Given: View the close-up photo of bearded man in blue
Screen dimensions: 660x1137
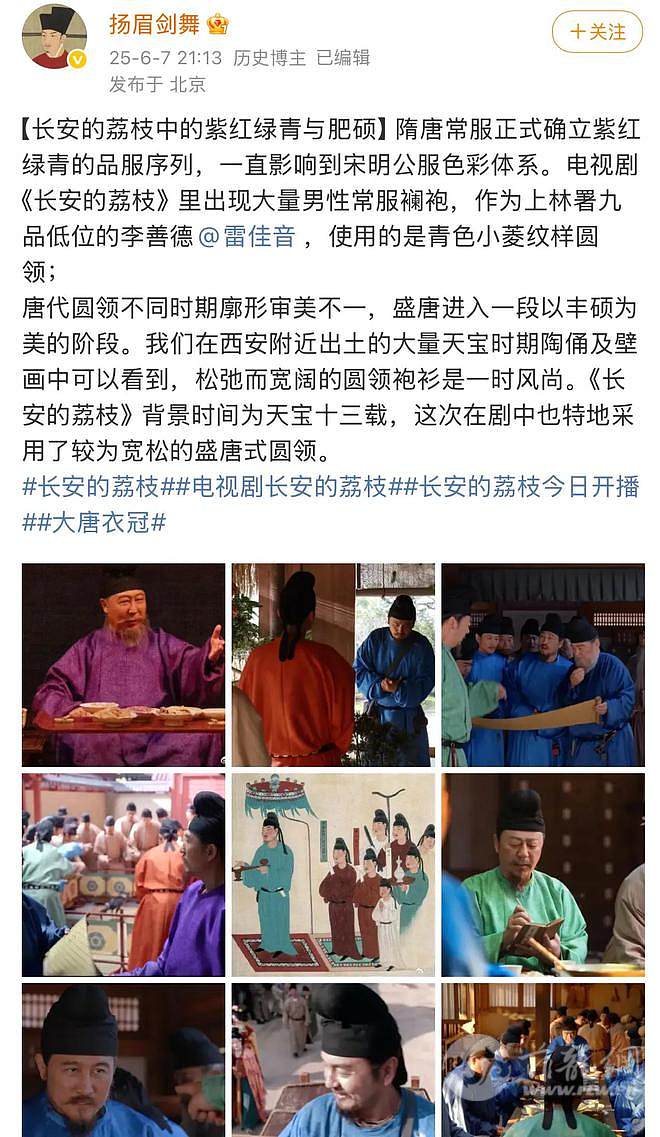Looking at the screenshot, I should pyautogui.click(x=123, y=1060).
